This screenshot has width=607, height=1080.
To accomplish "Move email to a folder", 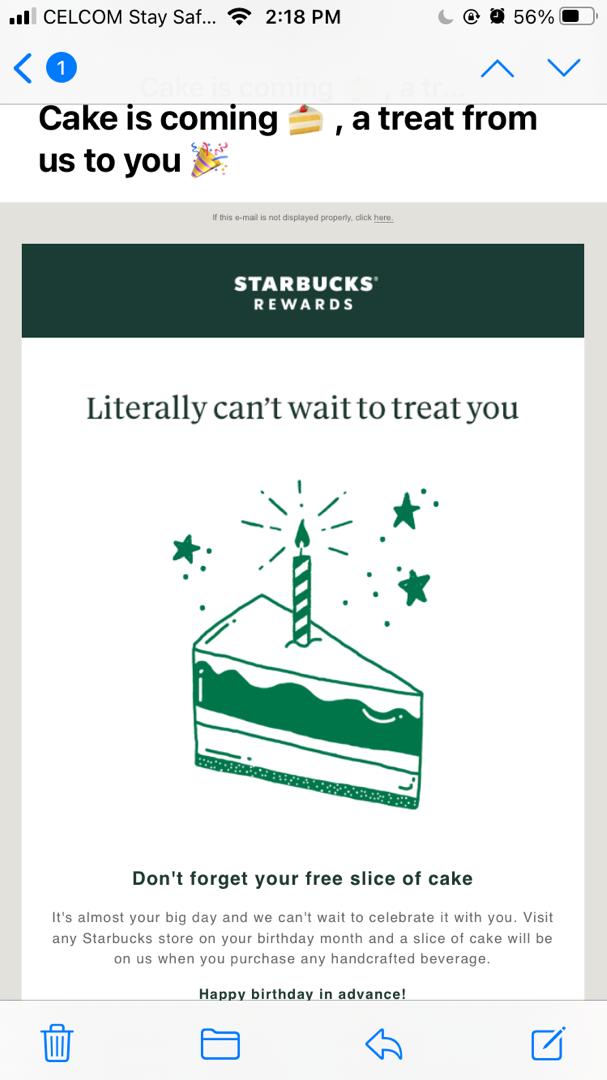I will 220,1044.
